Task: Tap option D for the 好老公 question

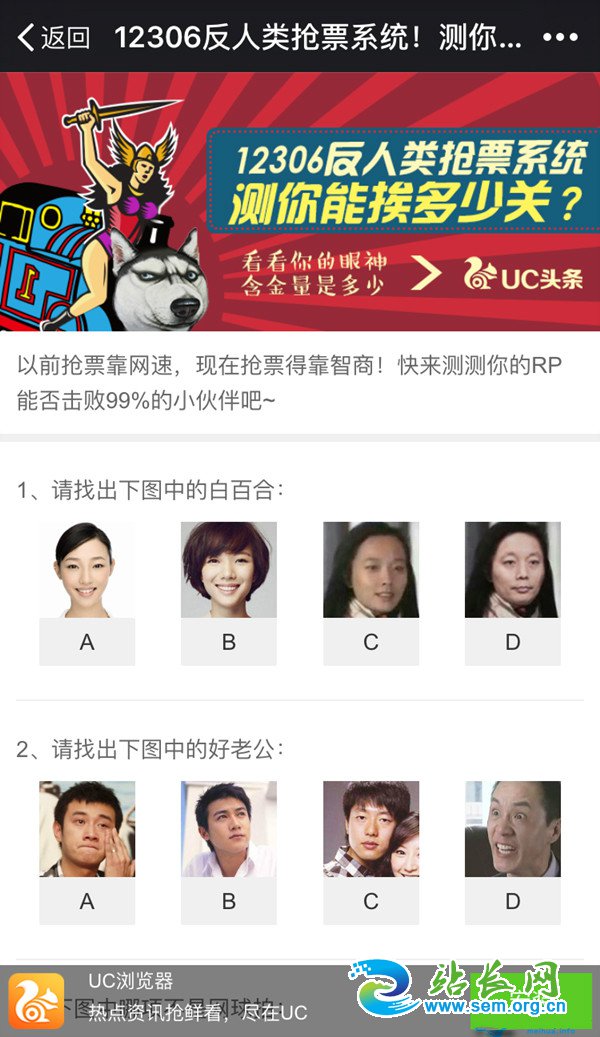Action: tap(513, 901)
